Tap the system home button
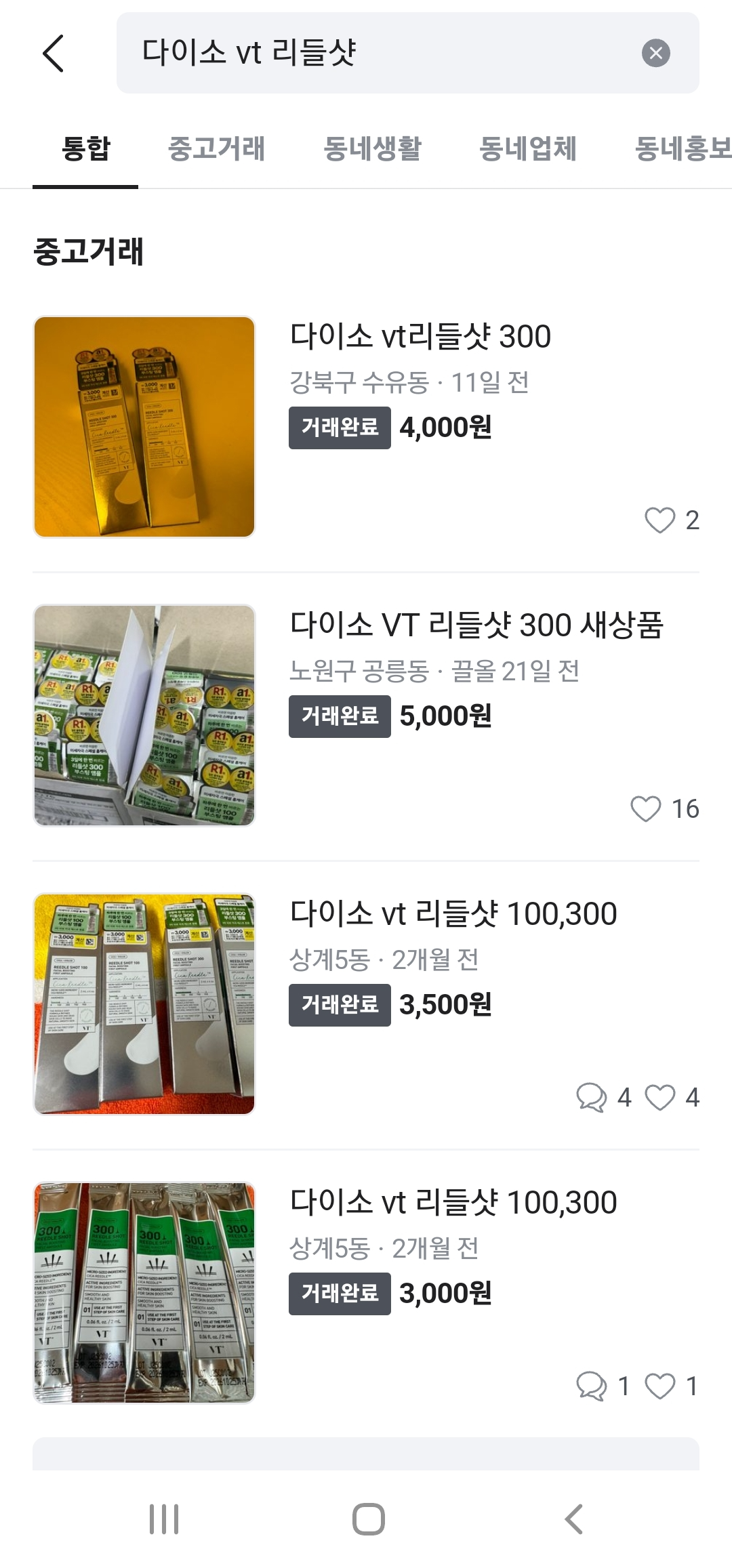This screenshot has height=1568, width=732. (368, 1519)
